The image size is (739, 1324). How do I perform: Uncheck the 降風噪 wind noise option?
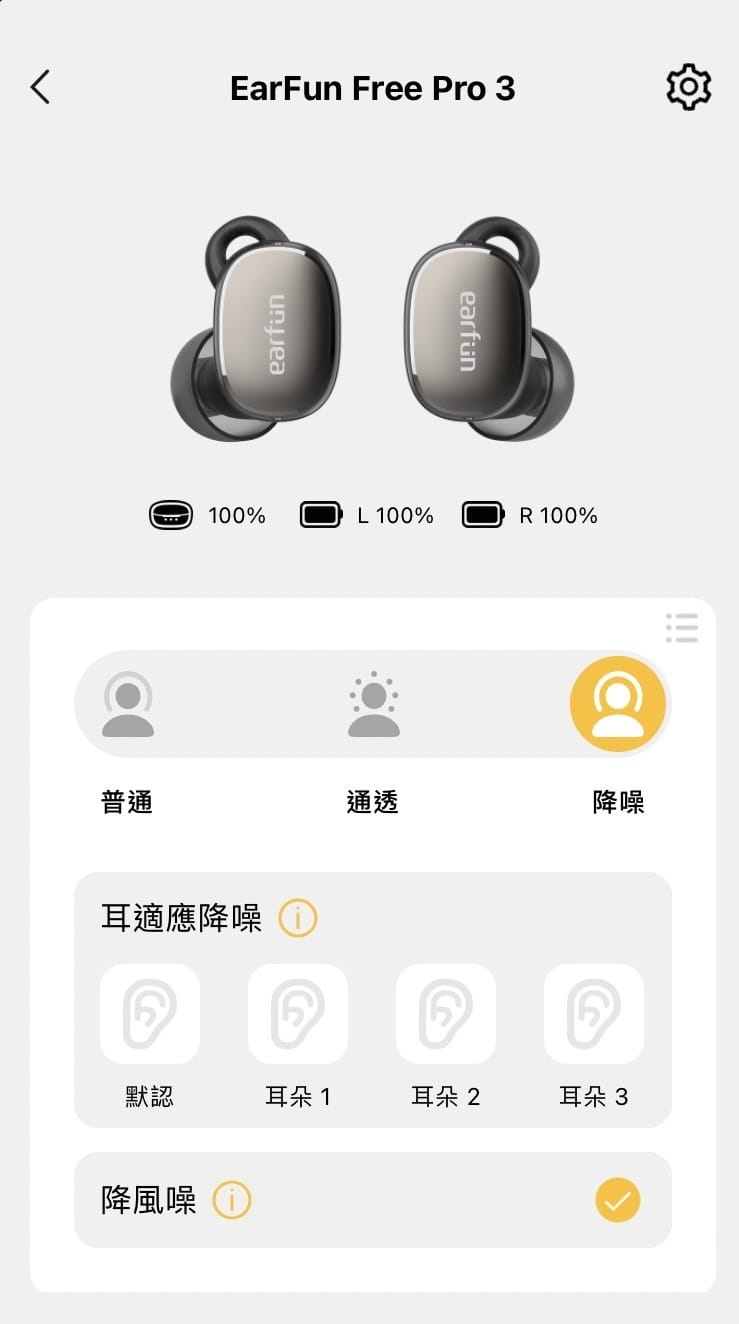618,1200
